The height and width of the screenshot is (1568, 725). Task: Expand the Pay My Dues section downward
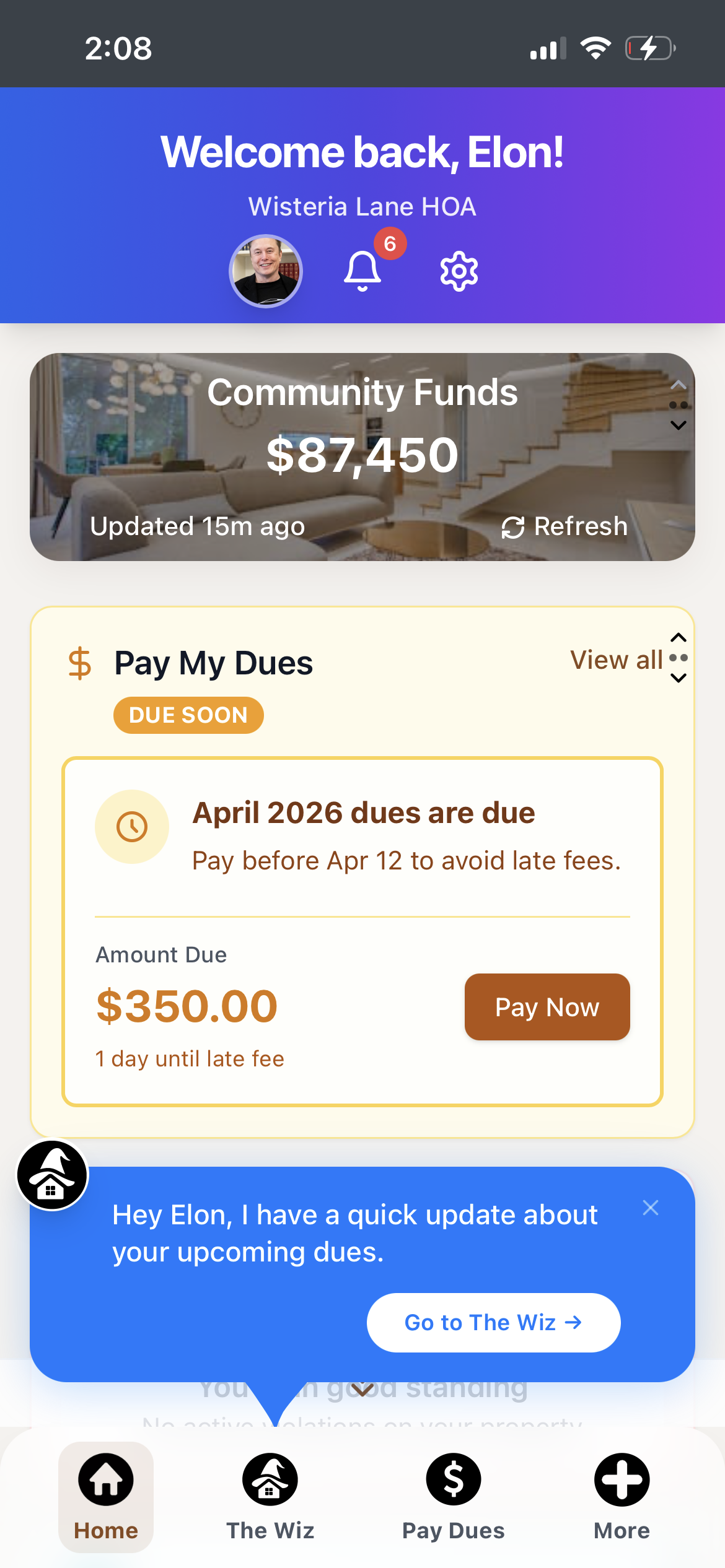(678, 679)
